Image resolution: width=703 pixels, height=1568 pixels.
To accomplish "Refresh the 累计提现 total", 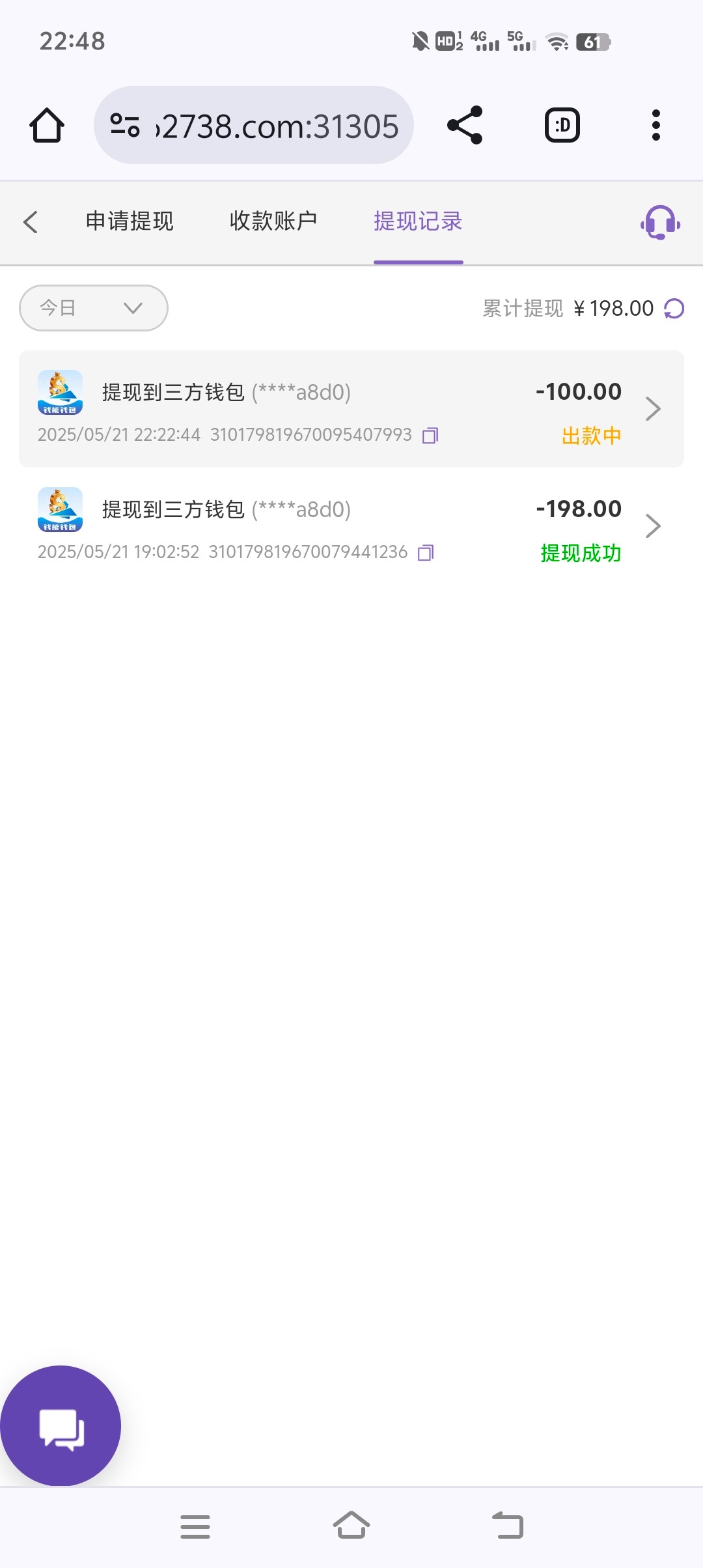I will pyautogui.click(x=674, y=309).
